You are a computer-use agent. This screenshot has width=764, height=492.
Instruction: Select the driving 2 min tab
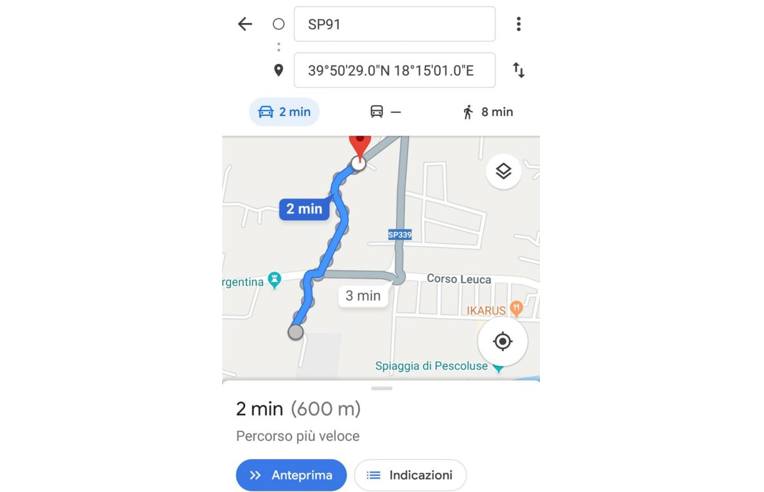284,112
